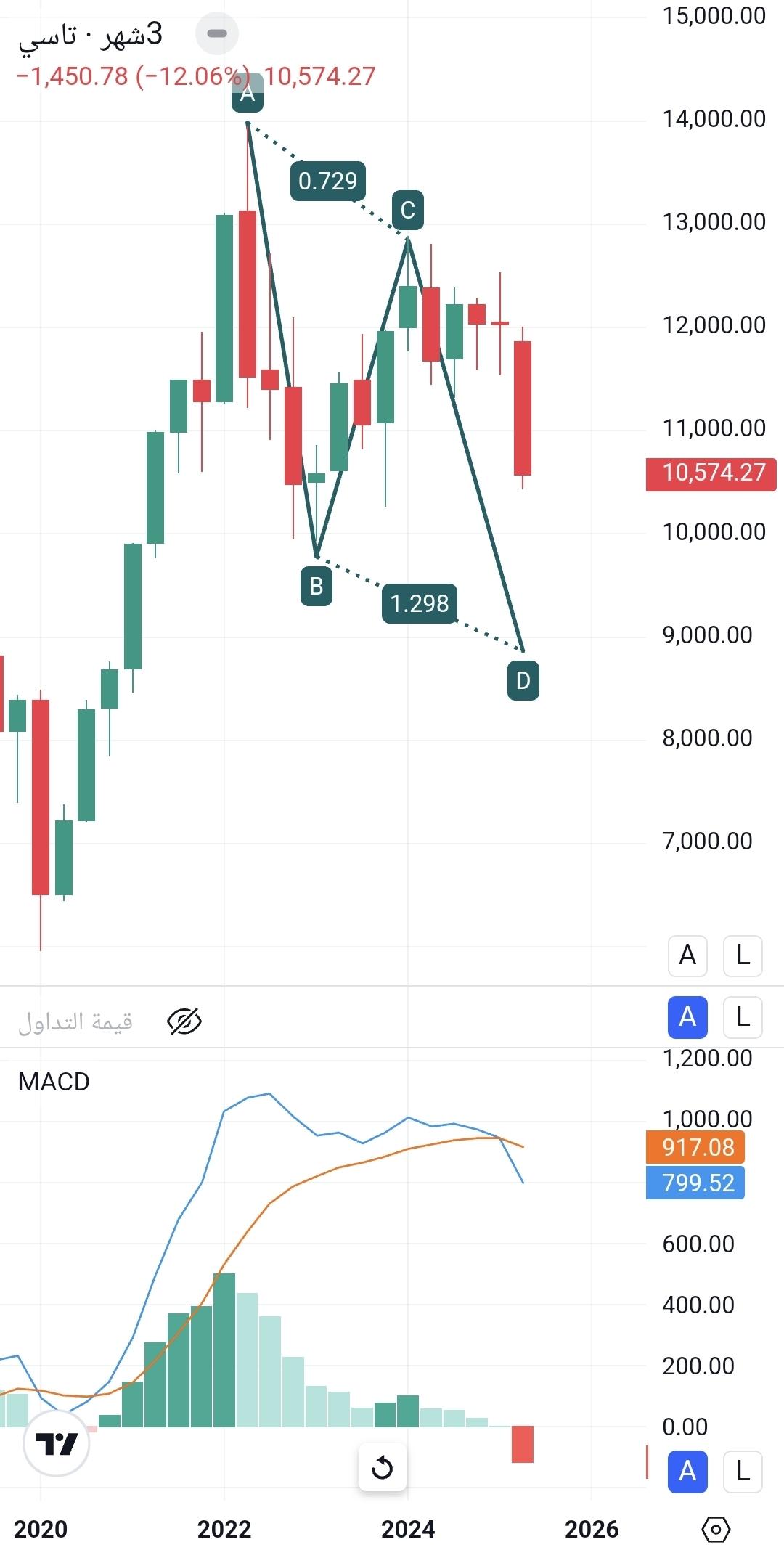Image resolution: width=784 pixels, height=1550 pixels.
Task: Toggle auto scale A on MACD pane
Action: (687, 1472)
